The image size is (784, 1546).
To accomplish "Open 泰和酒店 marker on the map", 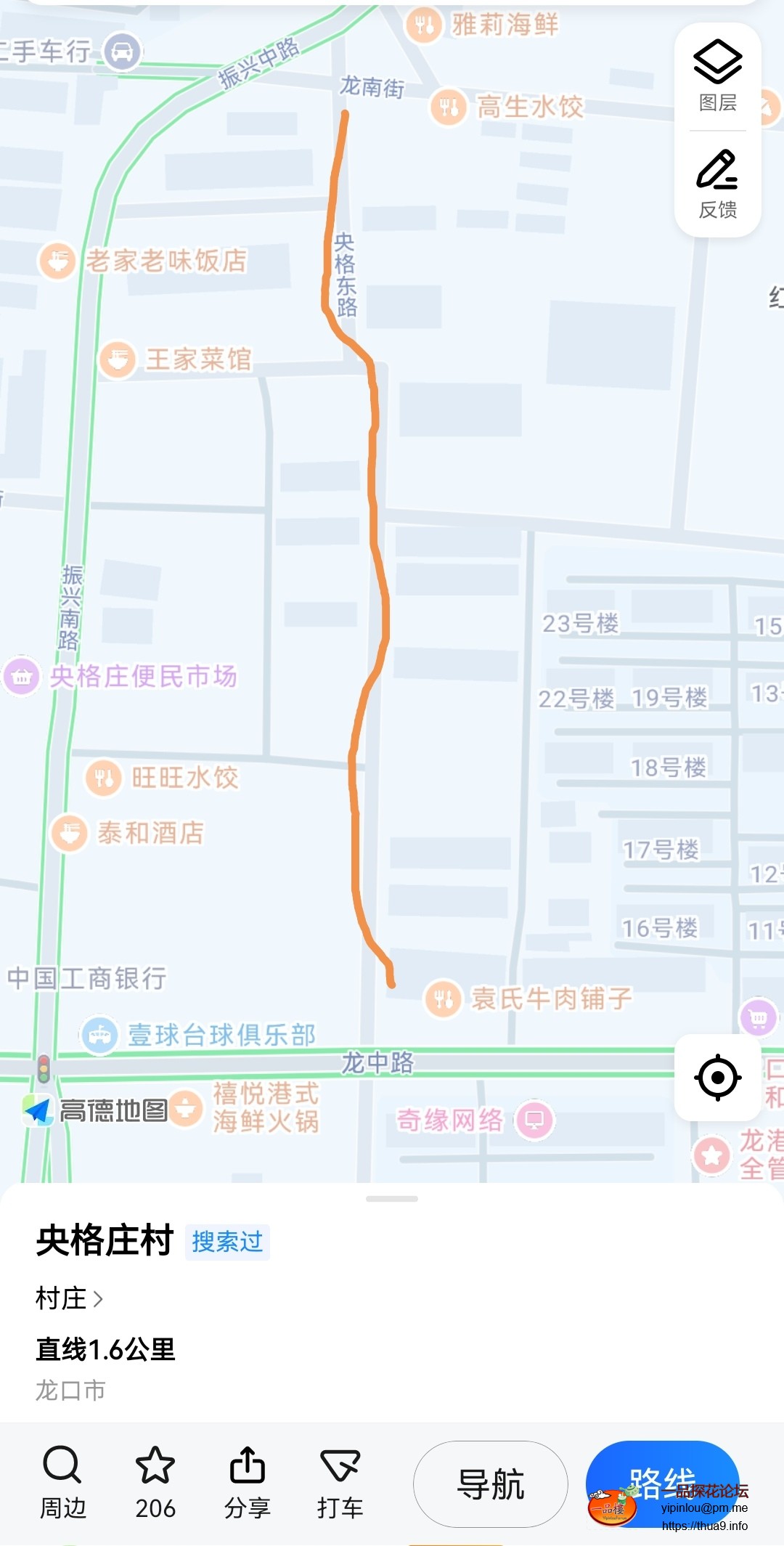I will (x=70, y=832).
